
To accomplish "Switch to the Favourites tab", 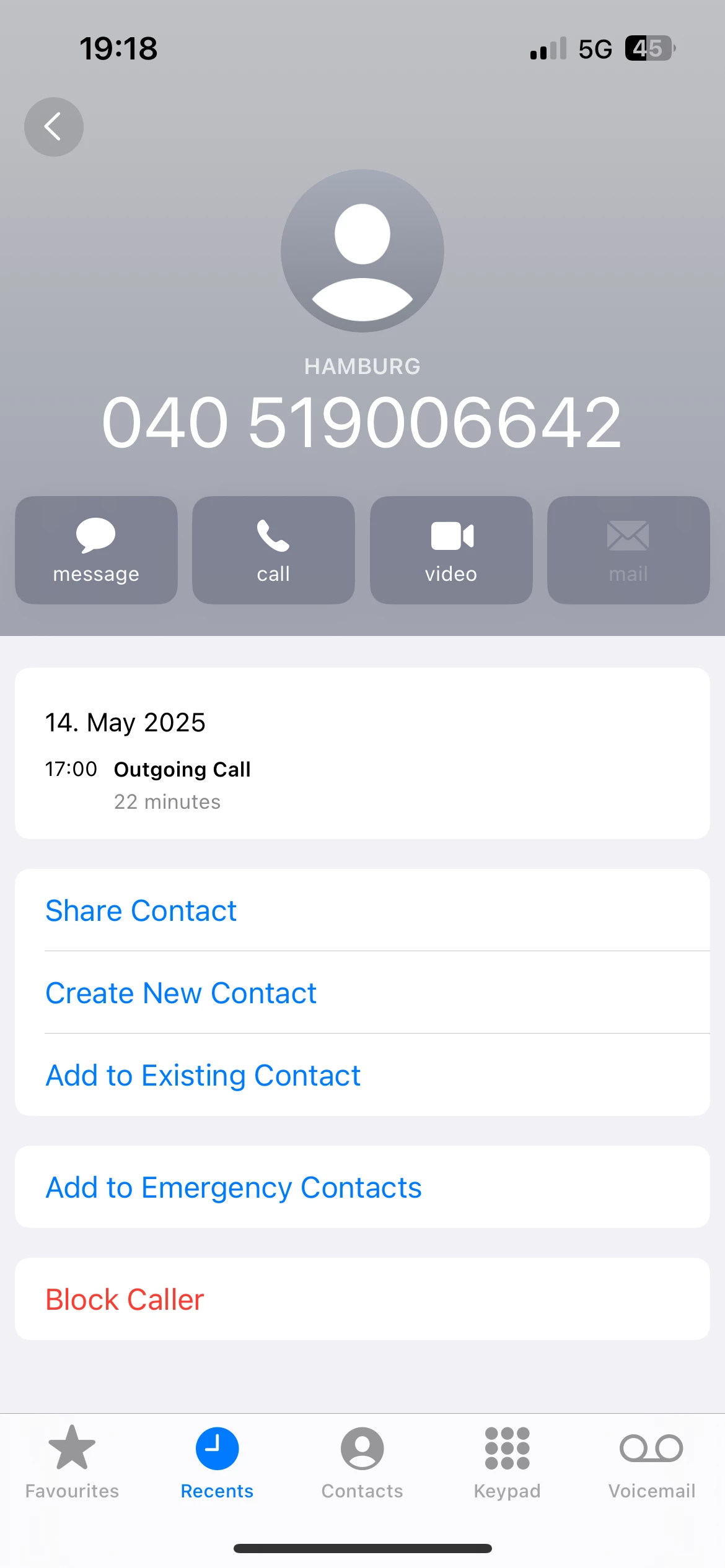I will [72, 1462].
